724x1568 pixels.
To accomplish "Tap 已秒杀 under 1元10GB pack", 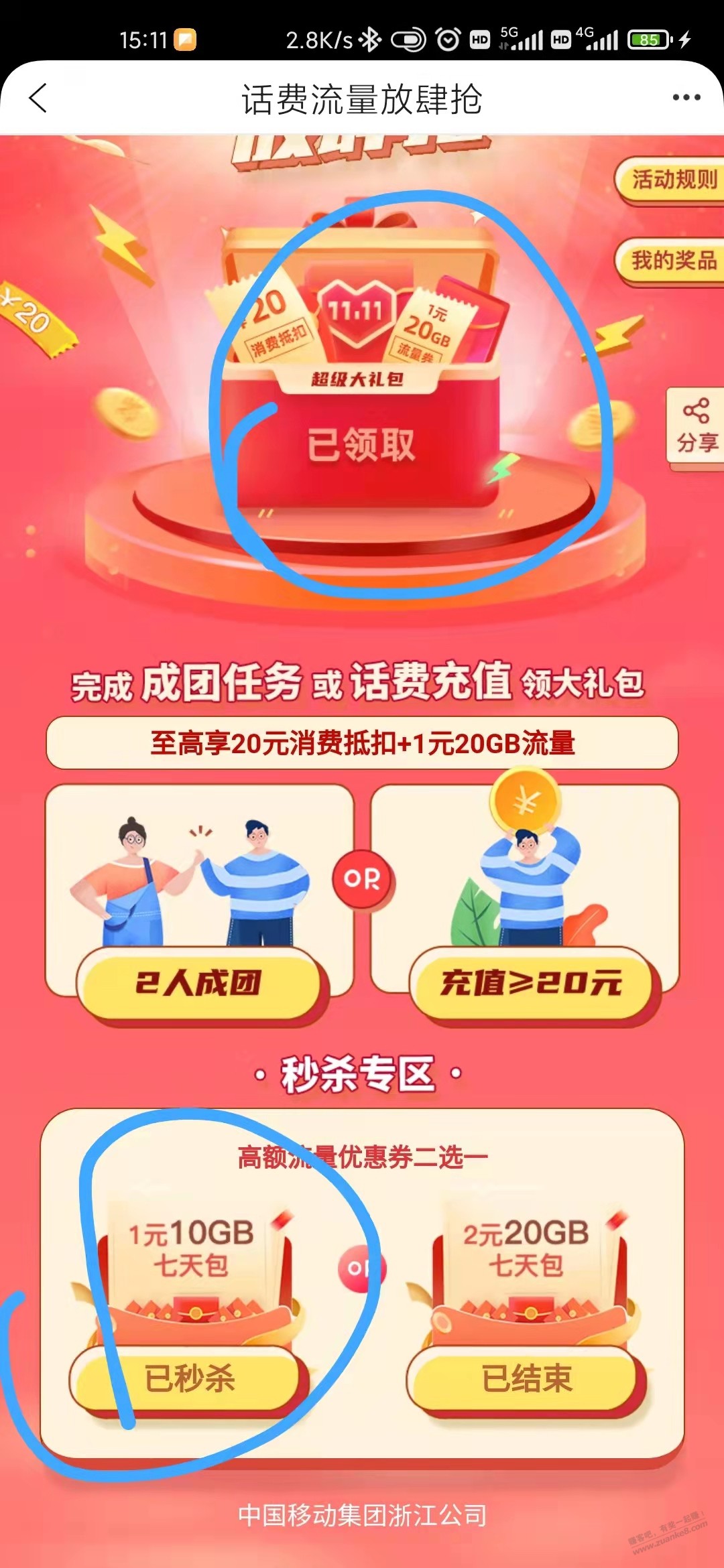I will (x=189, y=1378).
